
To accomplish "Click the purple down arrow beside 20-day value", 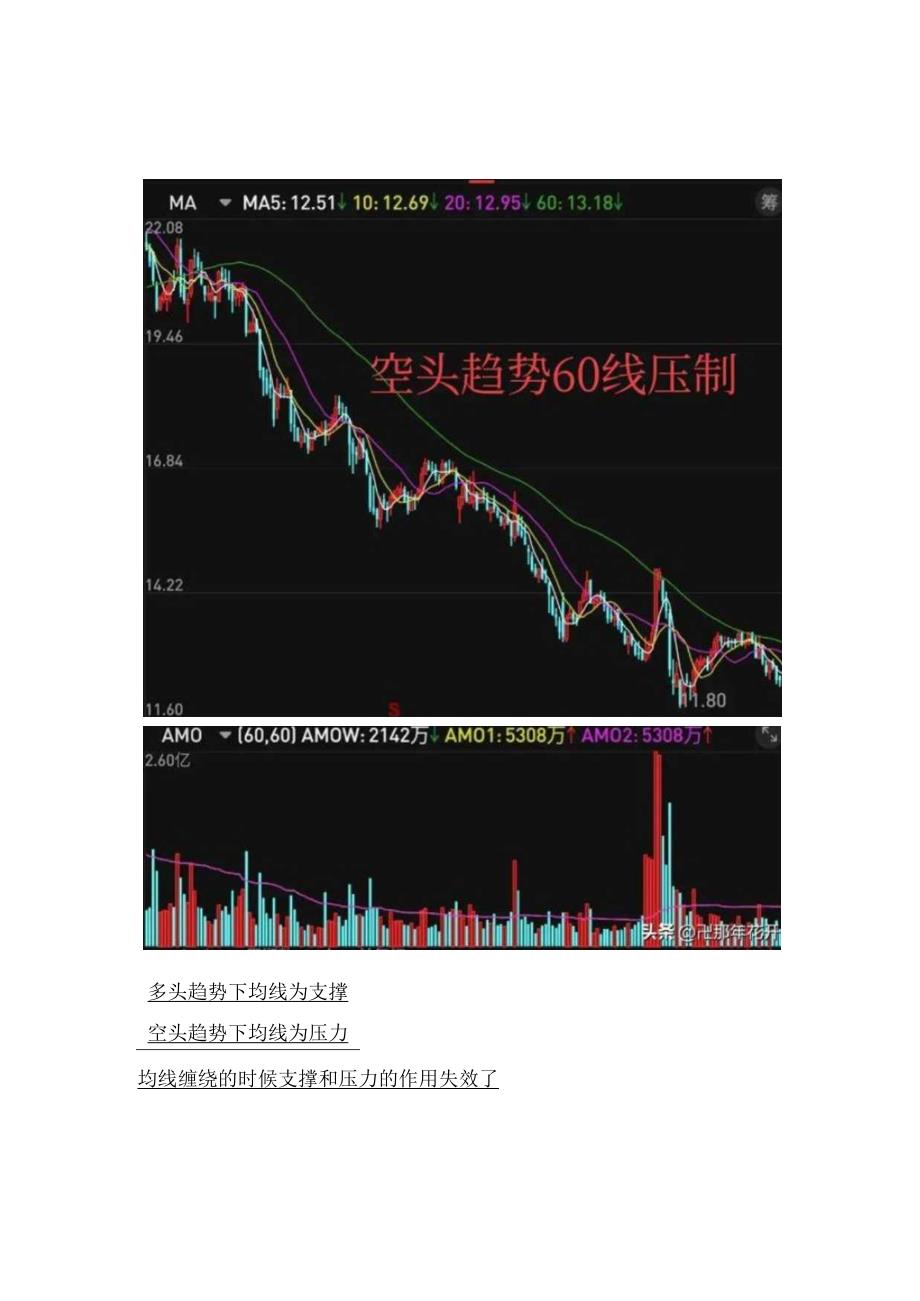I will coord(526,200).
